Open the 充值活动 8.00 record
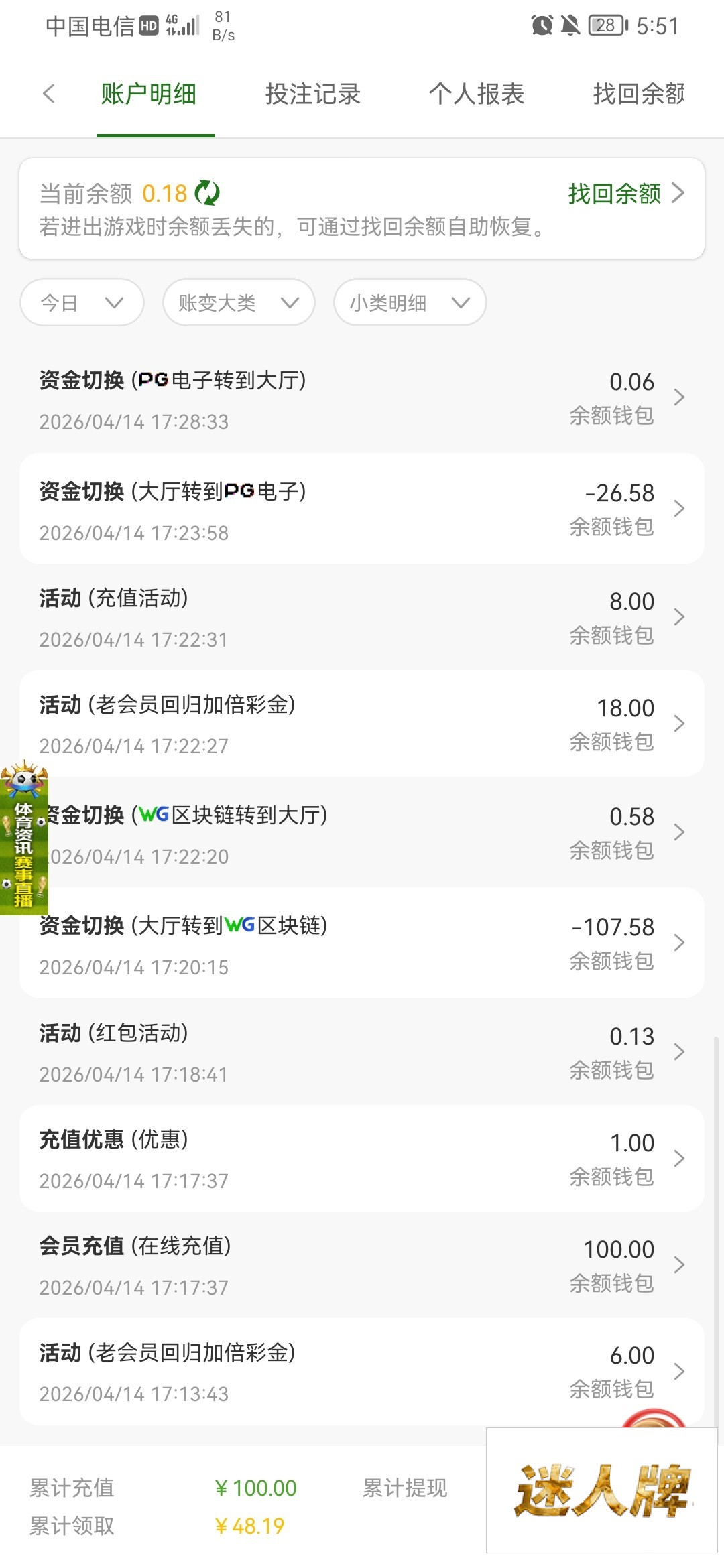724x1568 pixels. [362, 617]
